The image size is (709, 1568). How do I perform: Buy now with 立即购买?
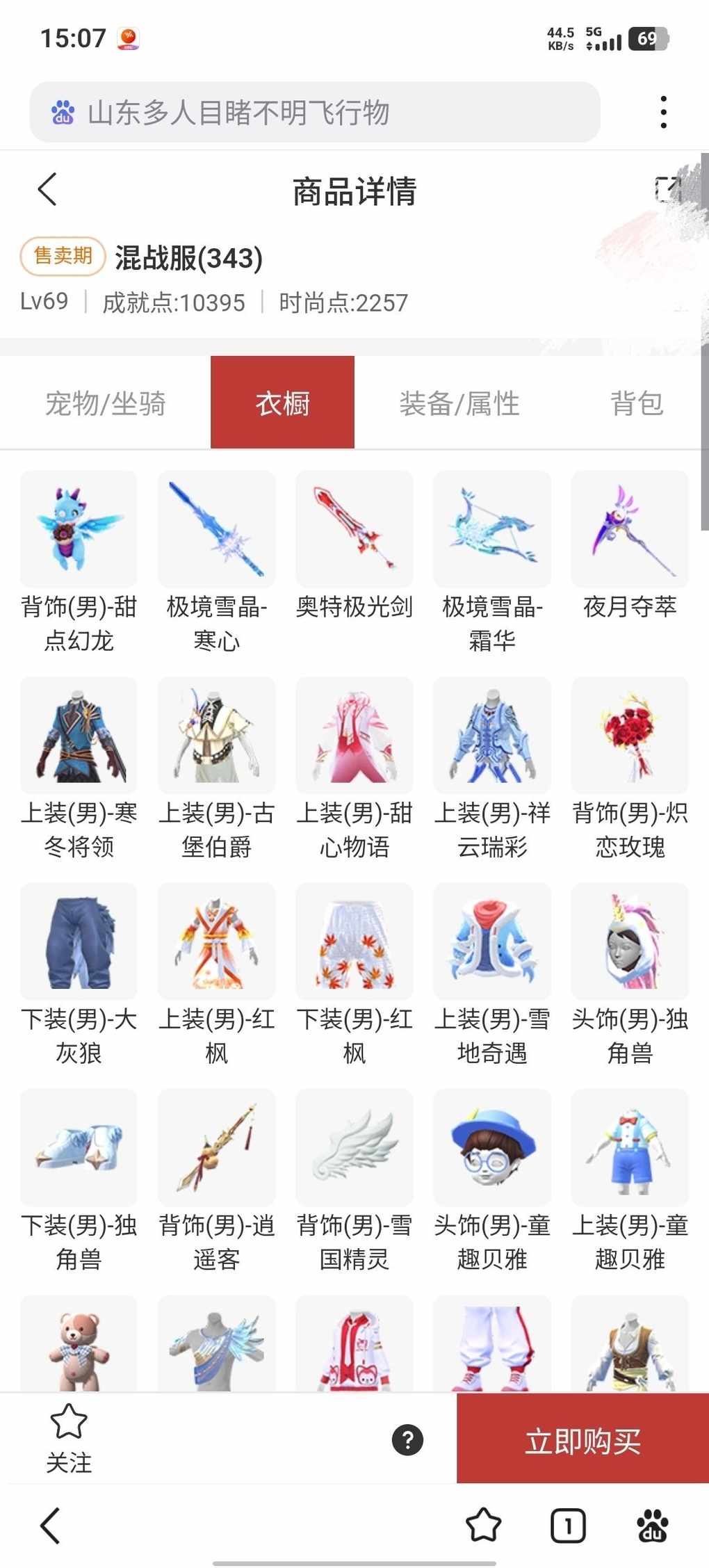coord(582,1441)
